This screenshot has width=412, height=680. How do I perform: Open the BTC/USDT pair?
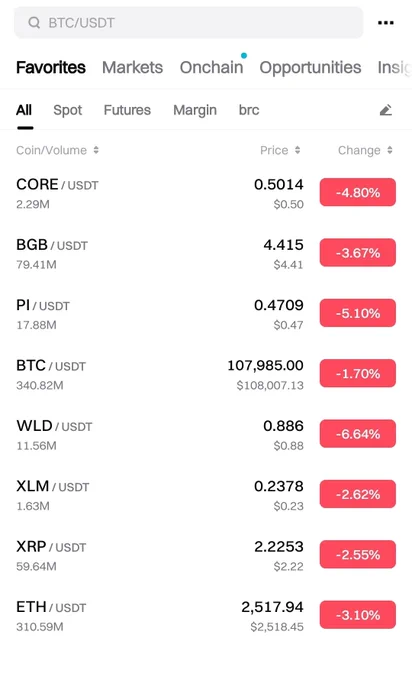pyautogui.click(x=206, y=374)
